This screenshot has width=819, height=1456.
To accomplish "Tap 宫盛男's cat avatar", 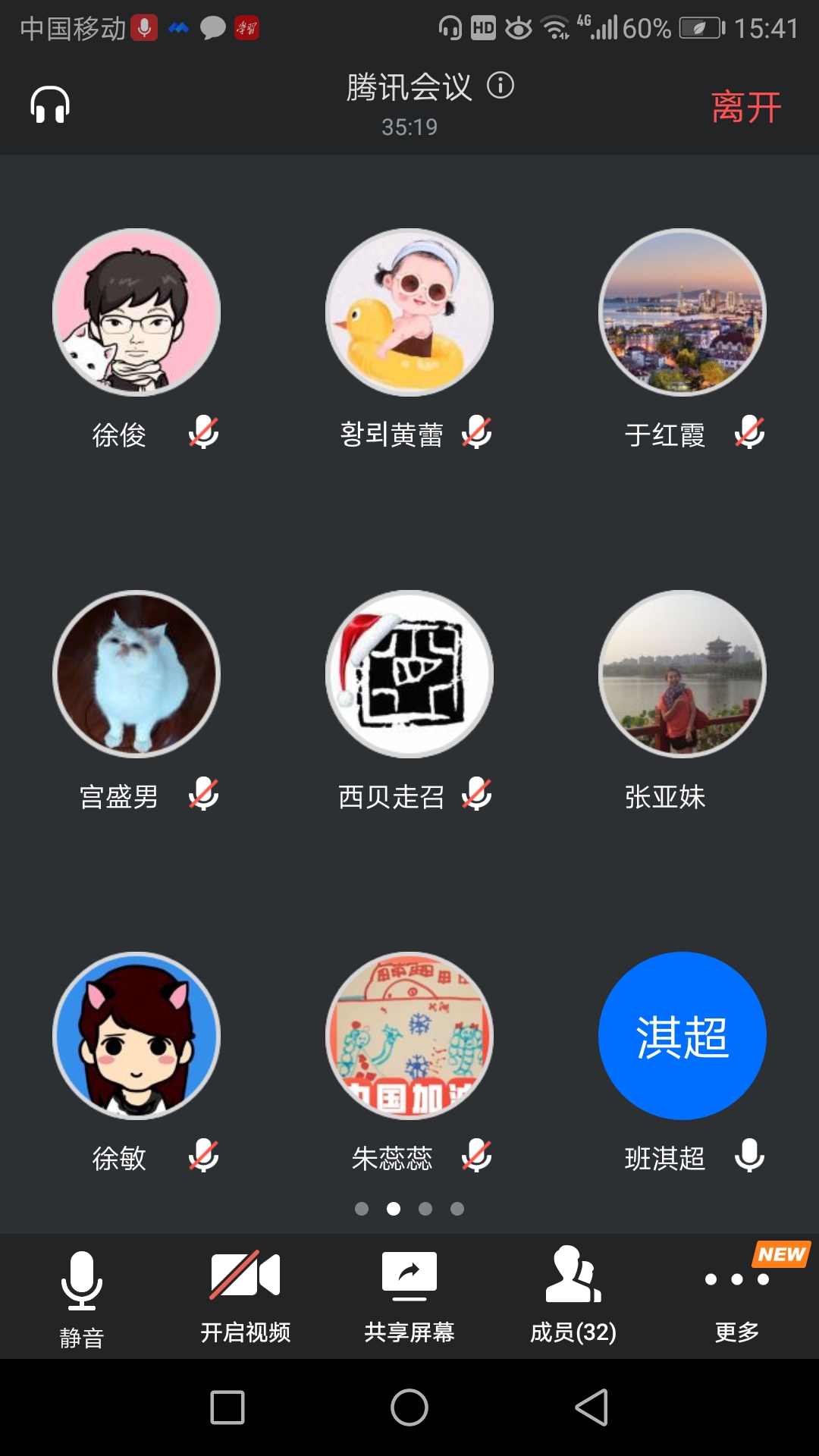I will [x=136, y=674].
